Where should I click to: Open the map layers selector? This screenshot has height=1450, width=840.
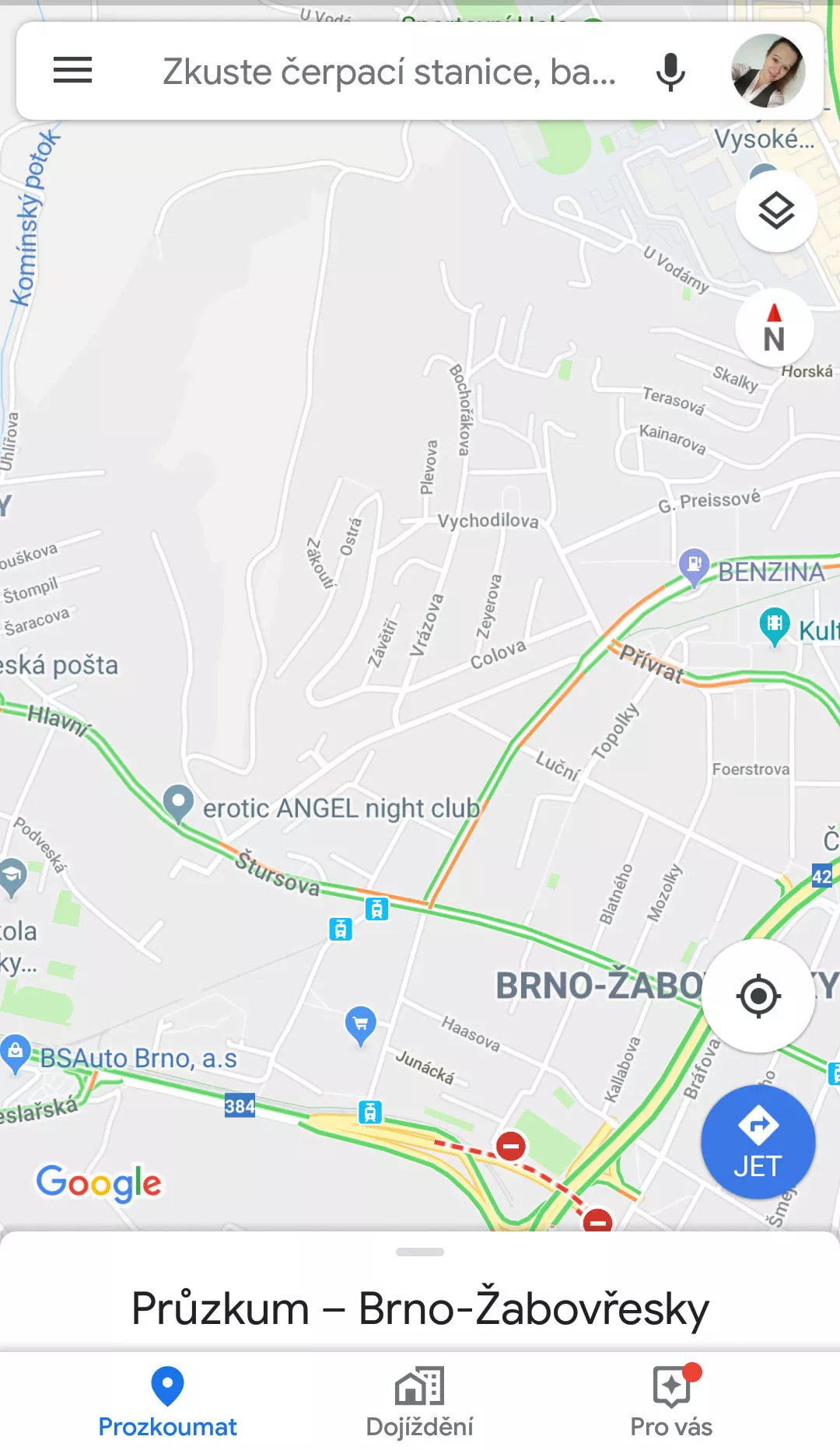tap(775, 211)
